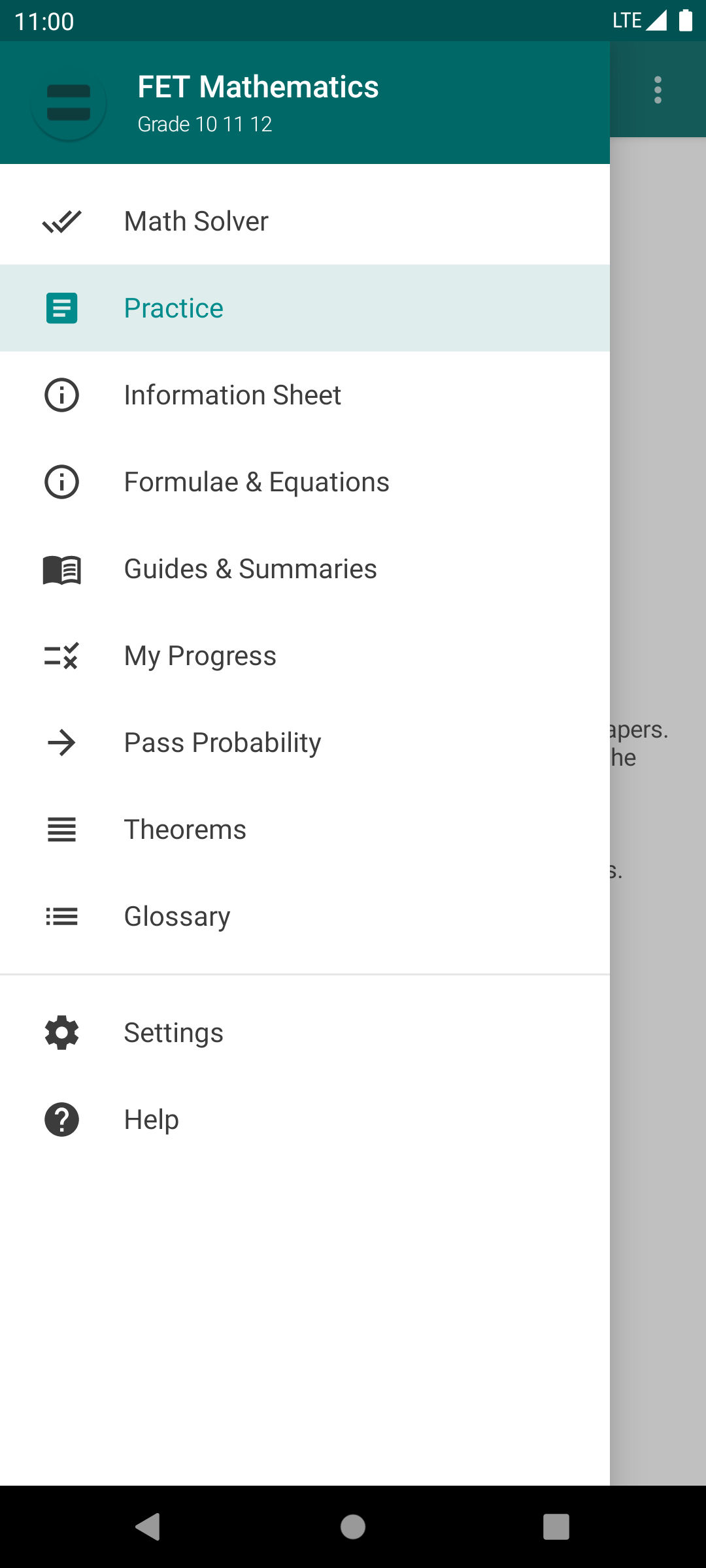Image resolution: width=706 pixels, height=1568 pixels.
Task: Select the Theorems lines icon
Action: pos(61,829)
